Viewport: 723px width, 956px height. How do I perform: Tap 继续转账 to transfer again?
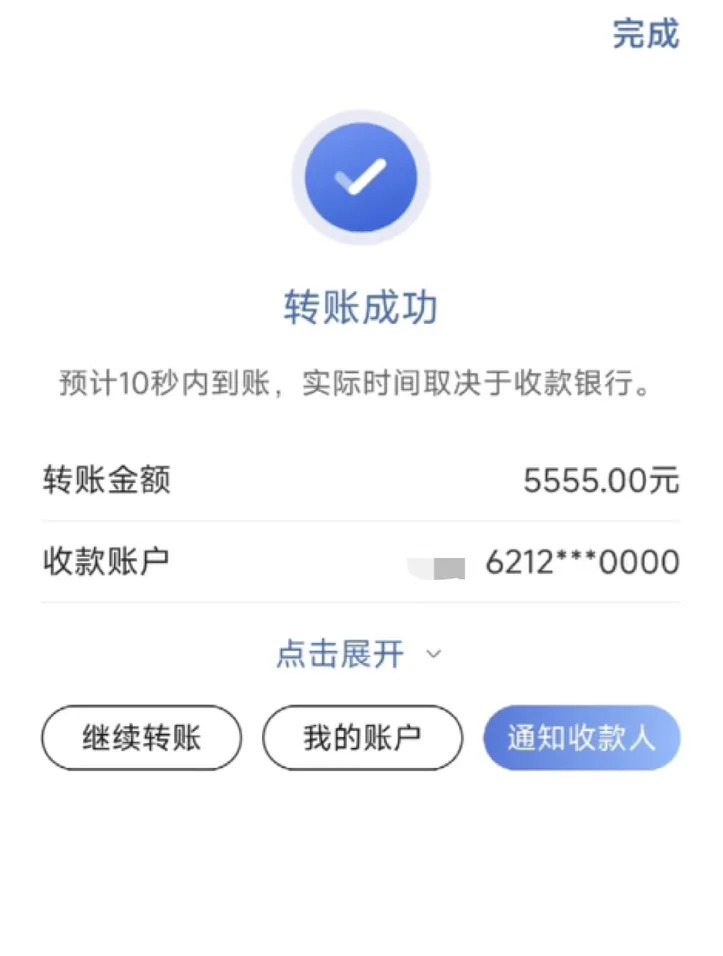(x=141, y=738)
